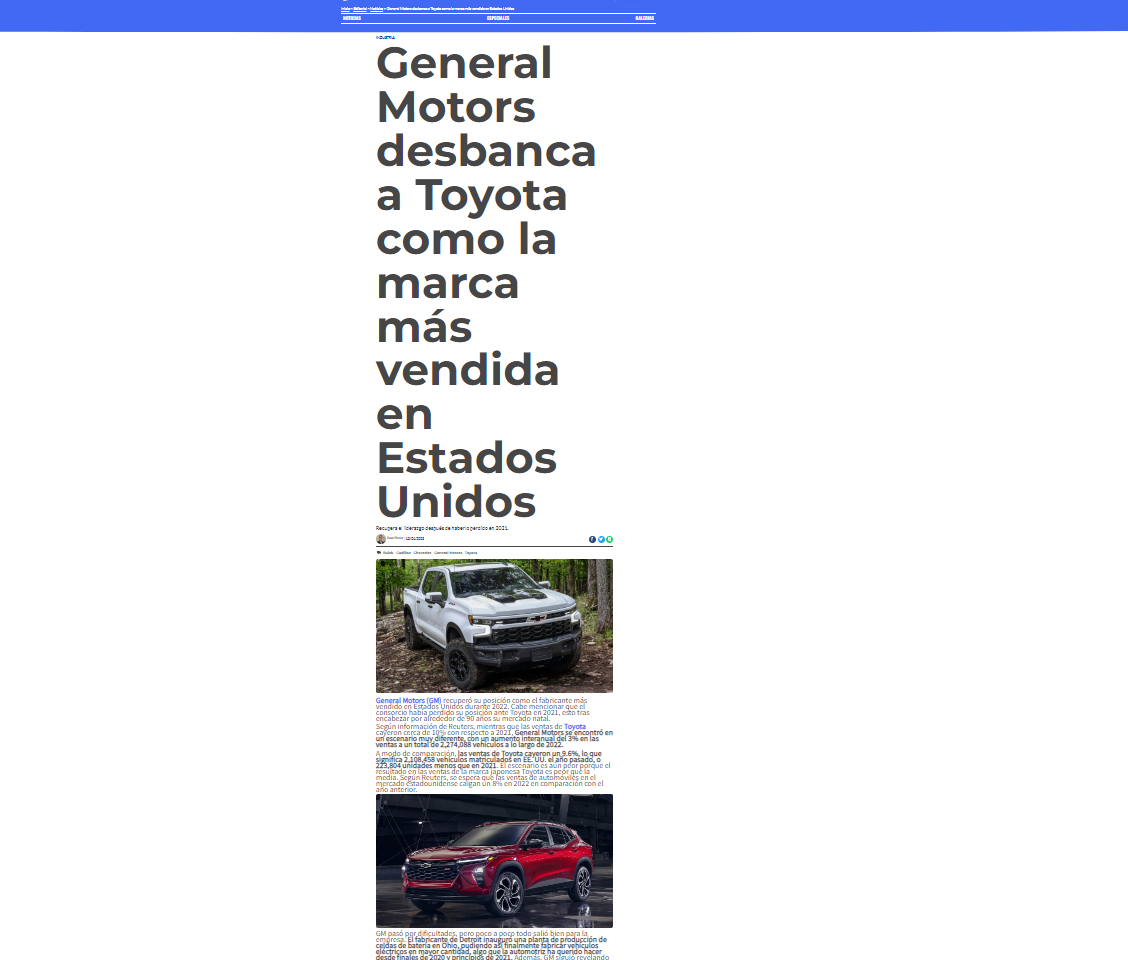Follow the Toyota link in the second paragraph
This screenshot has width=1128, height=960.
[x=575, y=727]
